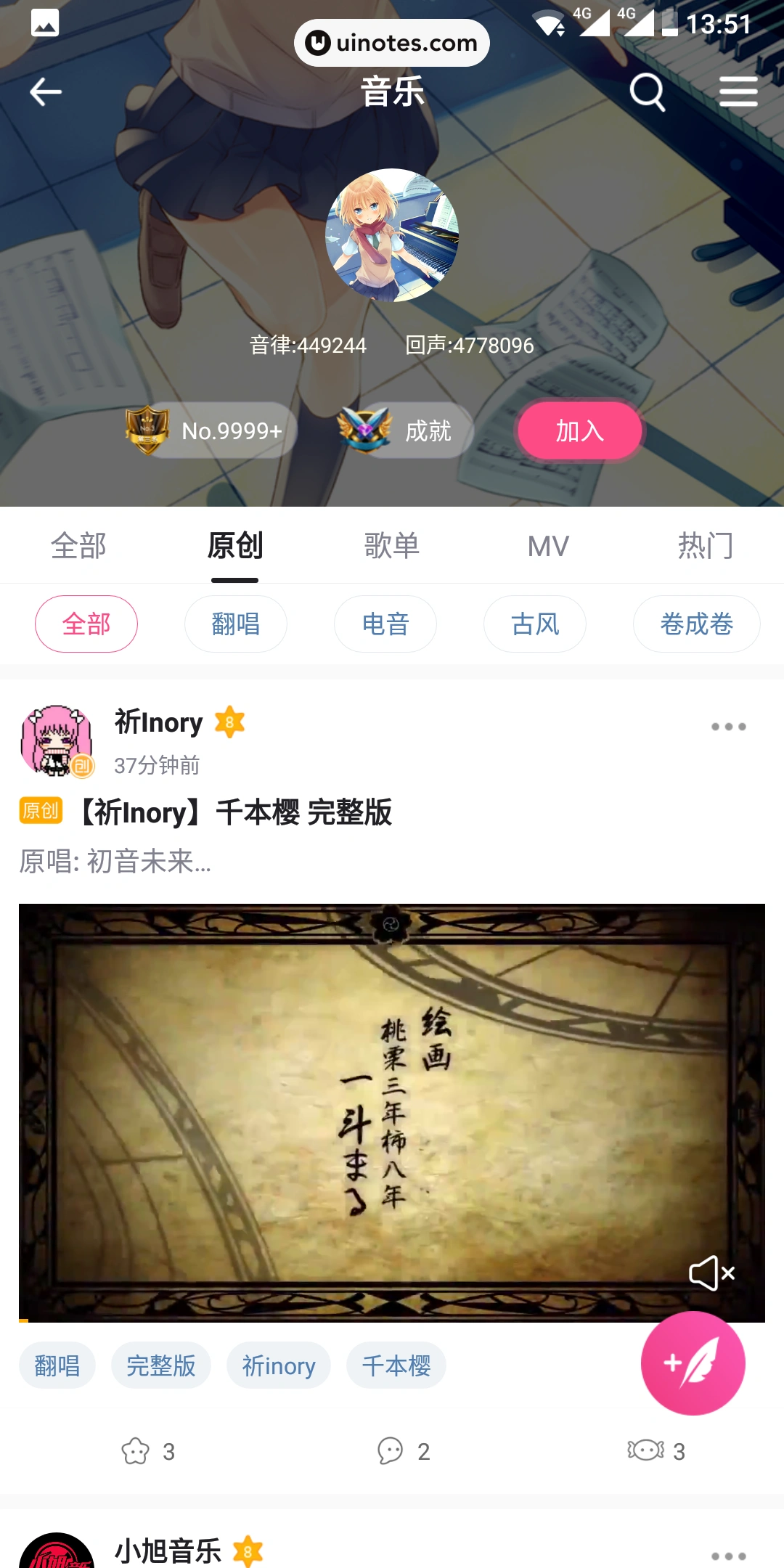The image size is (784, 1568).
Task: Select the 卷成卷 filter chip
Action: [x=696, y=624]
